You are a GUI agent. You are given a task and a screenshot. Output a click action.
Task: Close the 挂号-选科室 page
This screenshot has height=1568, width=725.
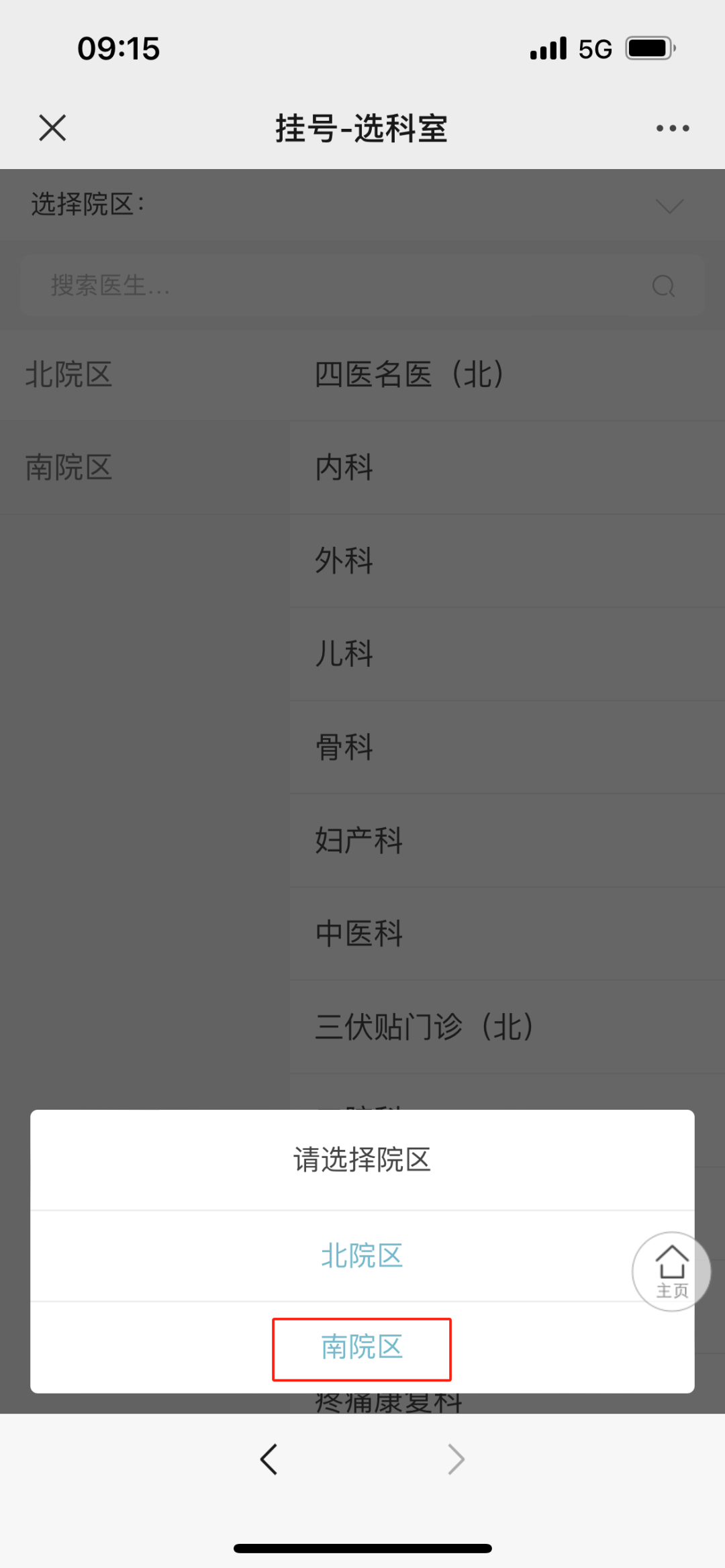52,127
